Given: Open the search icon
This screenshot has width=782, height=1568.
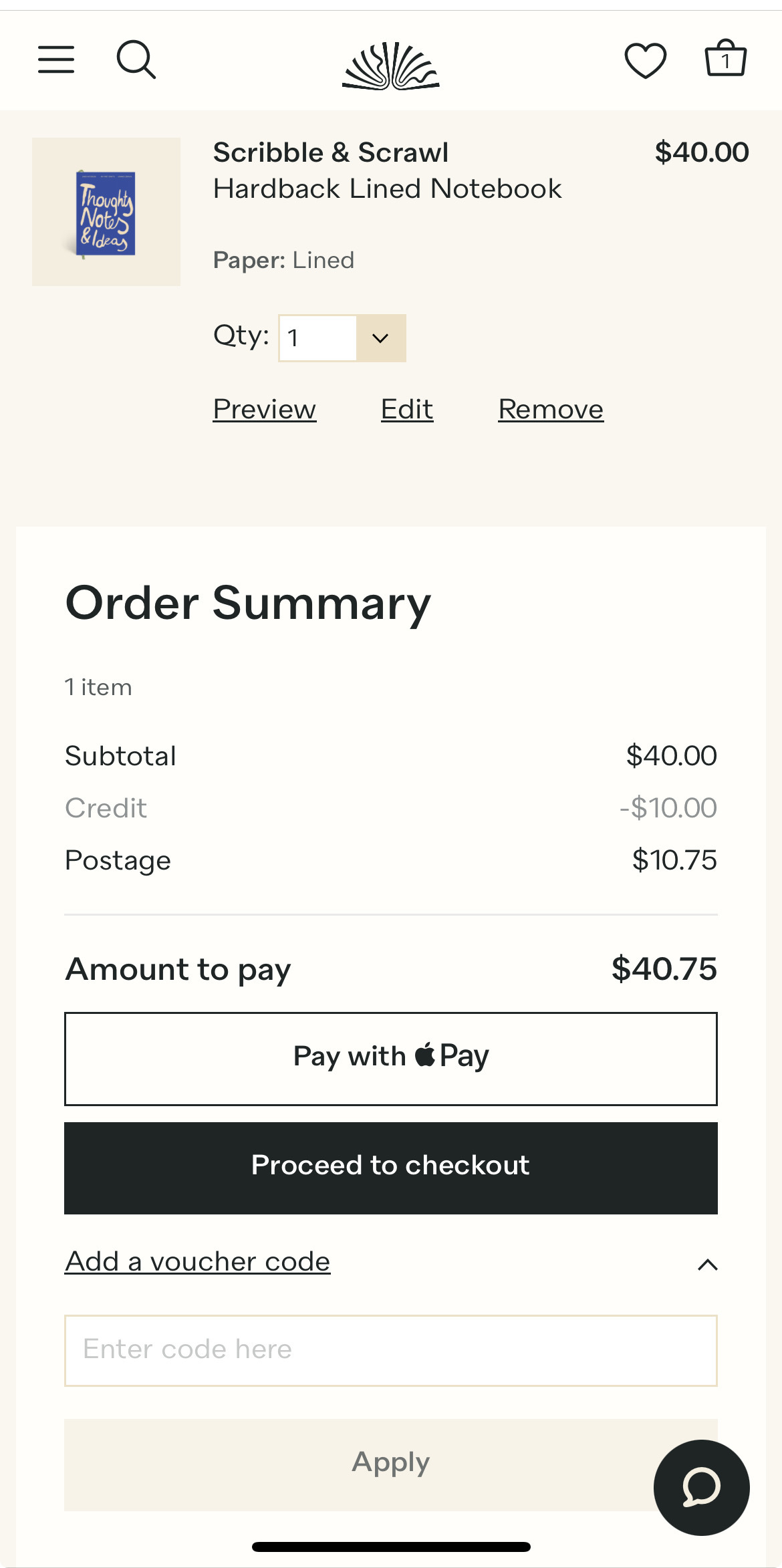Looking at the screenshot, I should click(x=136, y=59).
